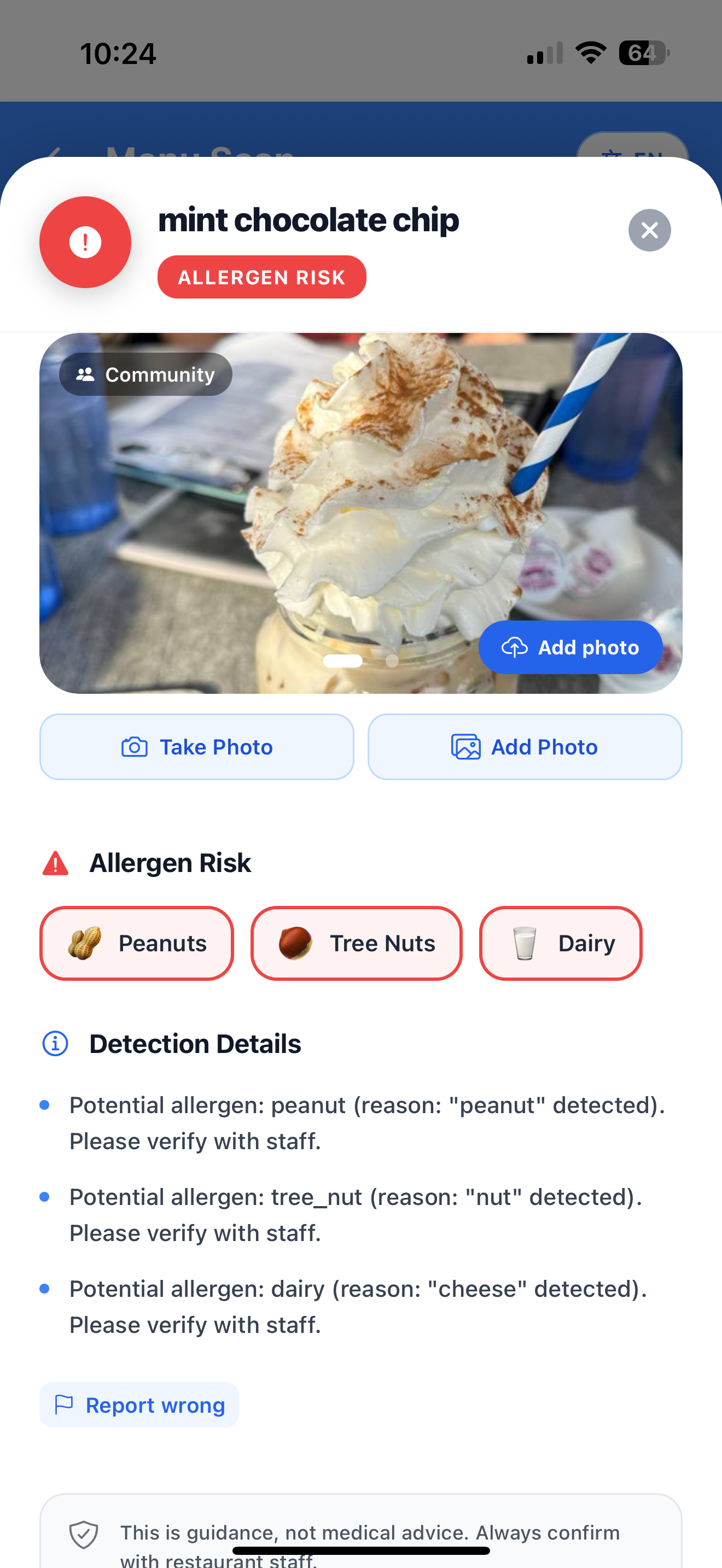The height and width of the screenshot is (1568, 722).
Task: Tap the info icon next to Detection Details
Action: 55,1043
